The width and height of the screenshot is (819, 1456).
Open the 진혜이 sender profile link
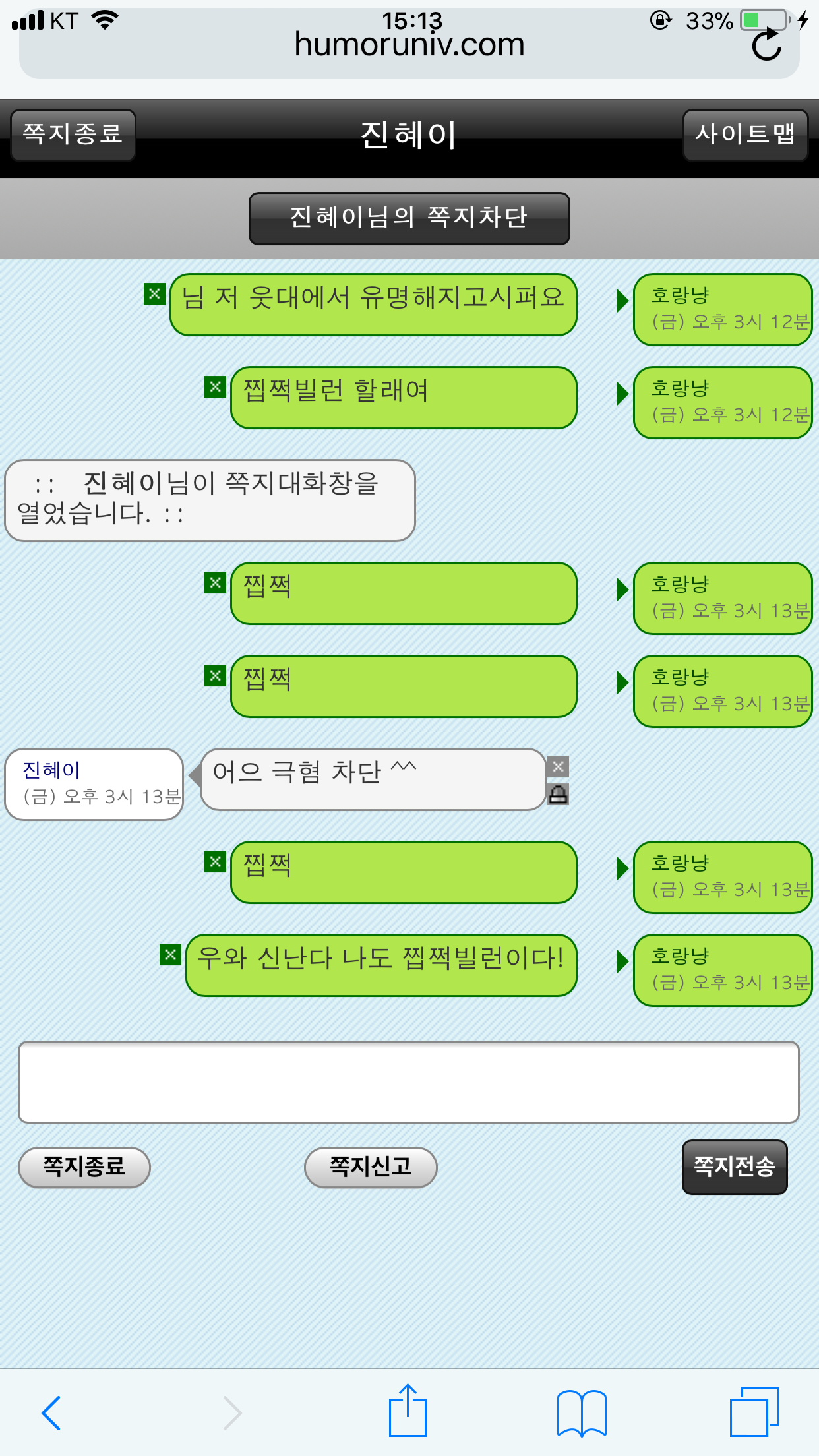(x=51, y=770)
